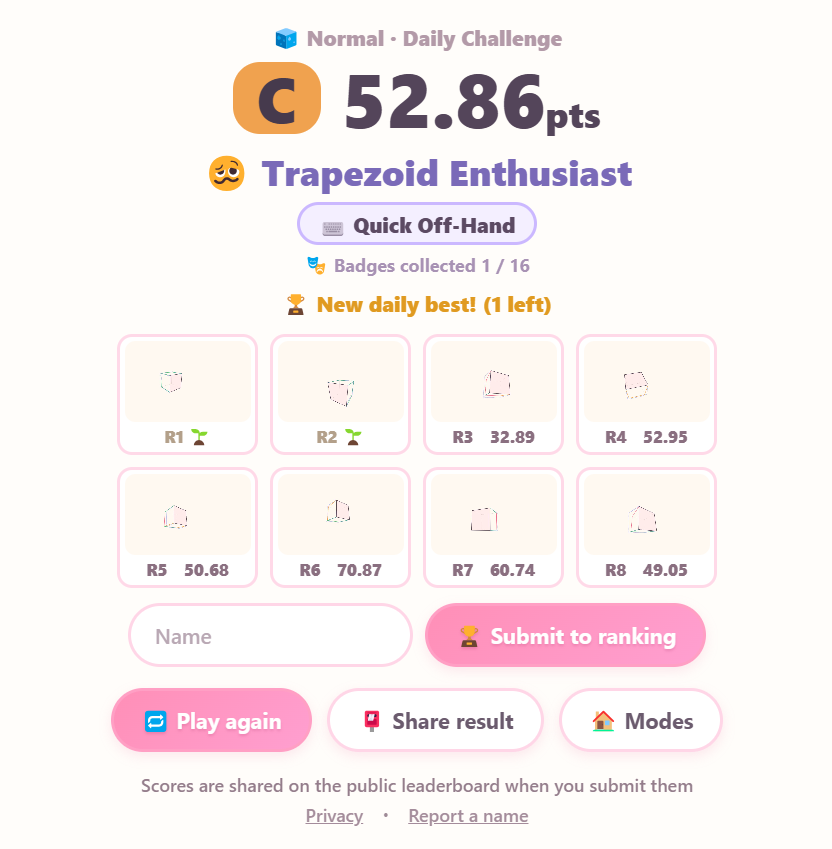Viewport: 832px width, 849px height.
Task: View round R3 scoring 32.89
Action: tap(494, 394)
